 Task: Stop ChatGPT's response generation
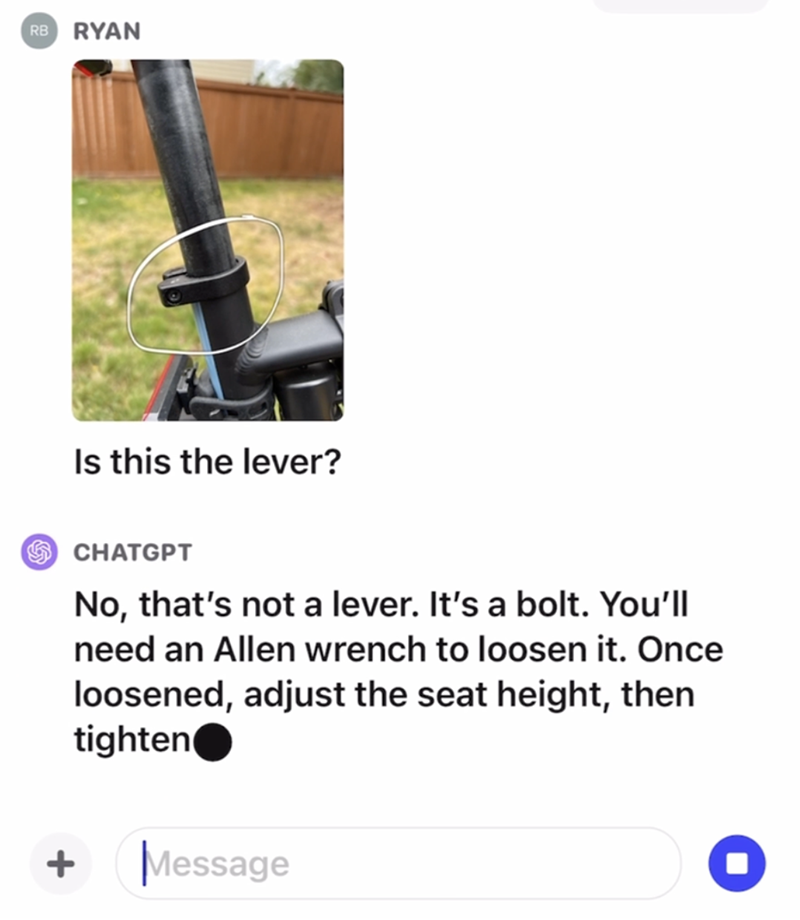(x=737, y=863)
